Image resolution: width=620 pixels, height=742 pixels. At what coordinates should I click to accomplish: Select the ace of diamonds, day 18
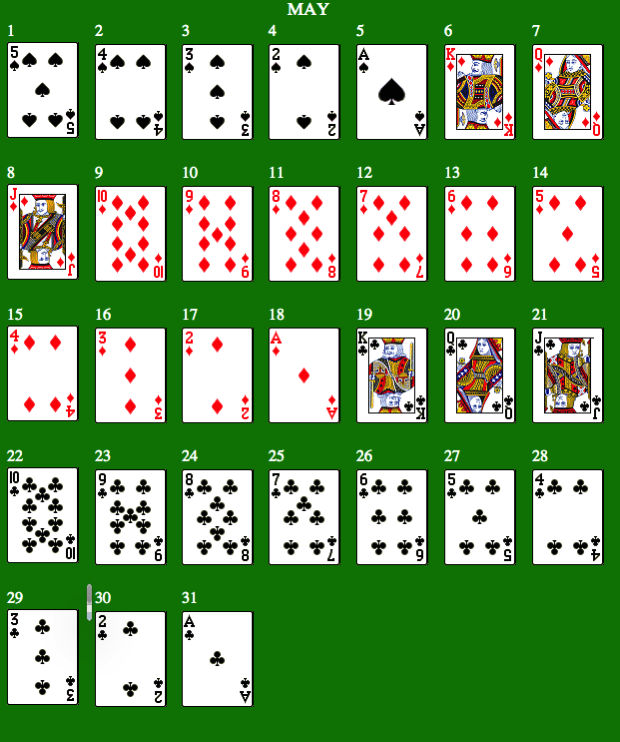305,375
